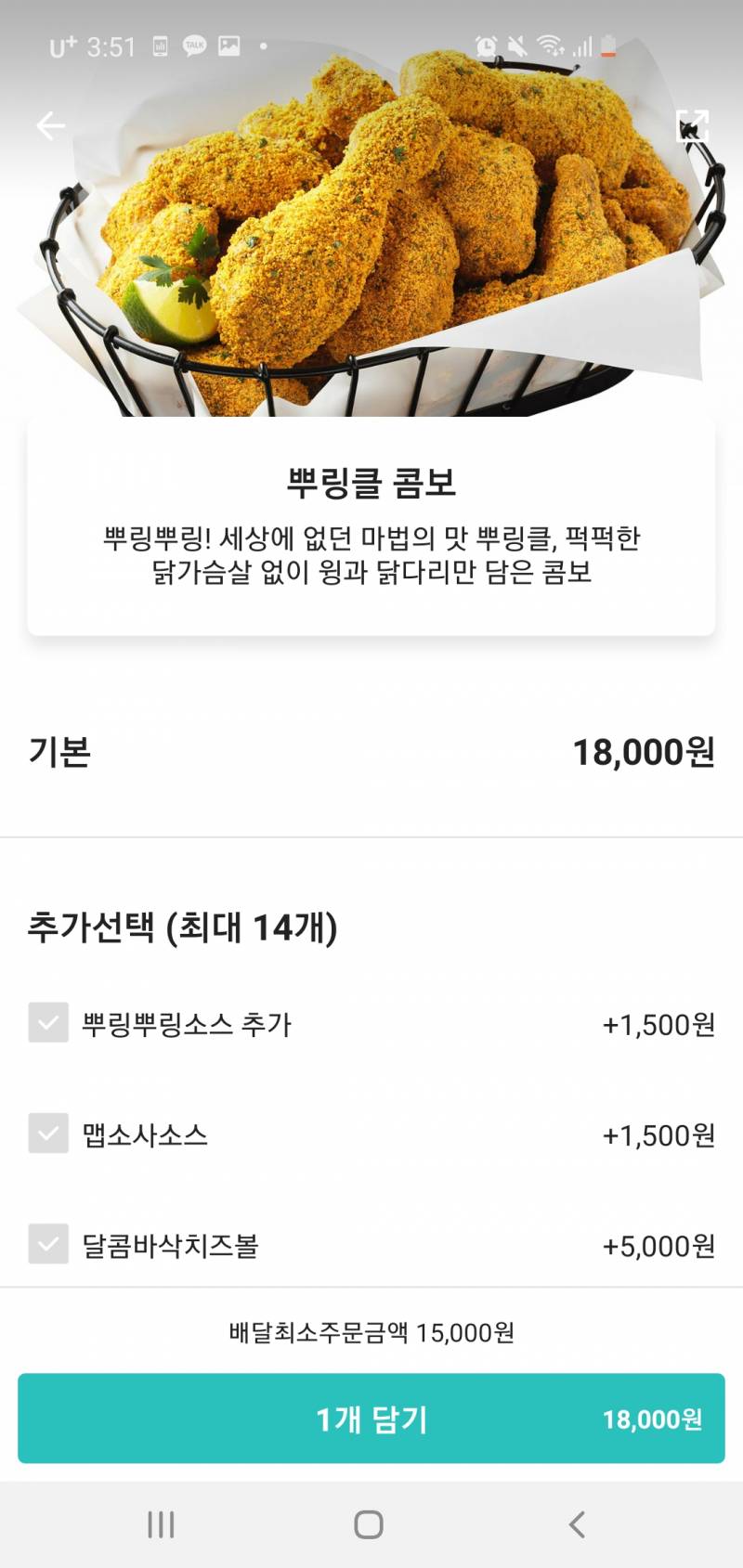This screenshot has height=1568, width=743.
Task: Tap the KakaoTalk icon in the status bar
Action: (x=197, y=43)
